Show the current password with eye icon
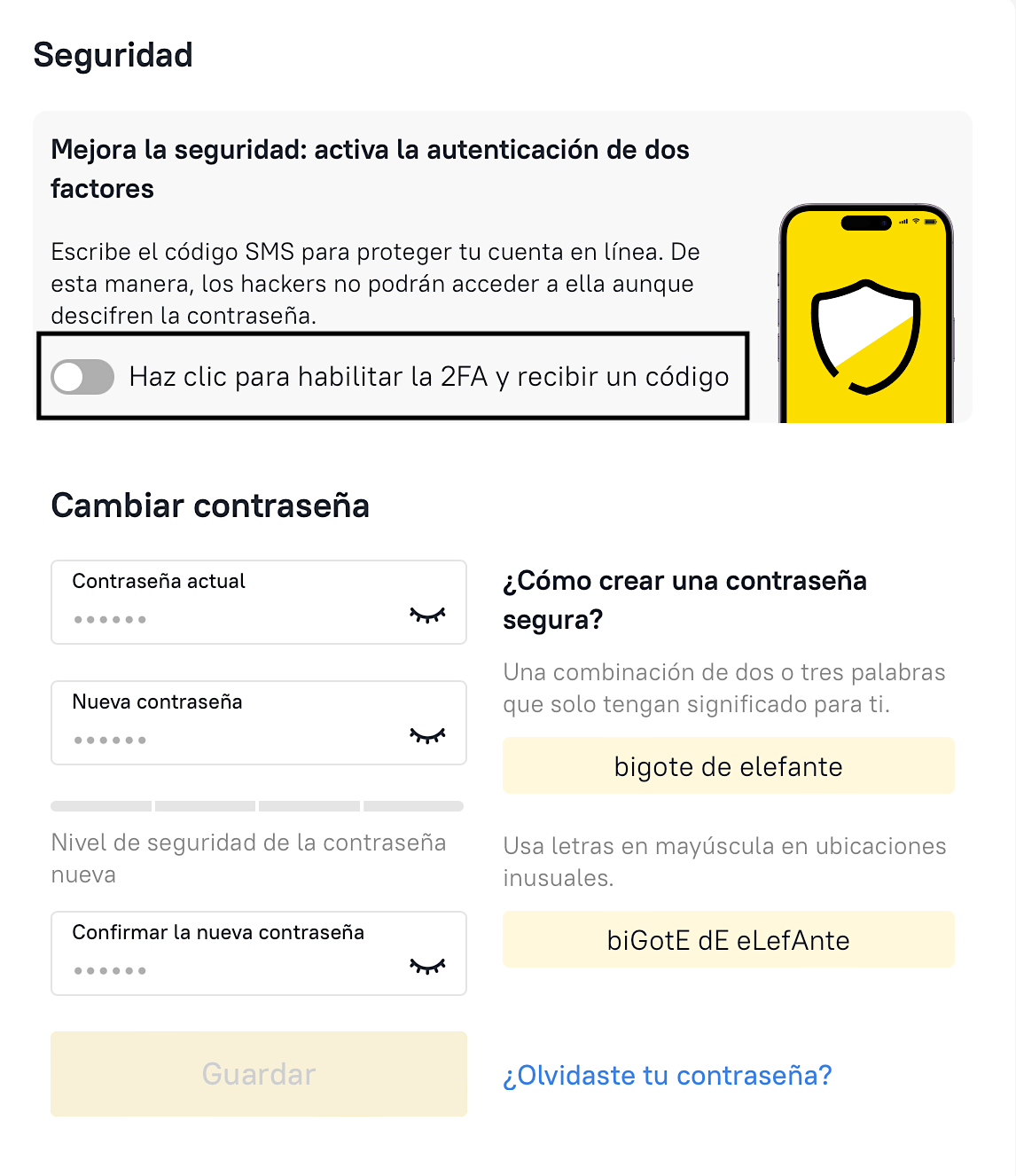The height and width of the screenshot is (1176, 1016). click(x=427, y=615)
